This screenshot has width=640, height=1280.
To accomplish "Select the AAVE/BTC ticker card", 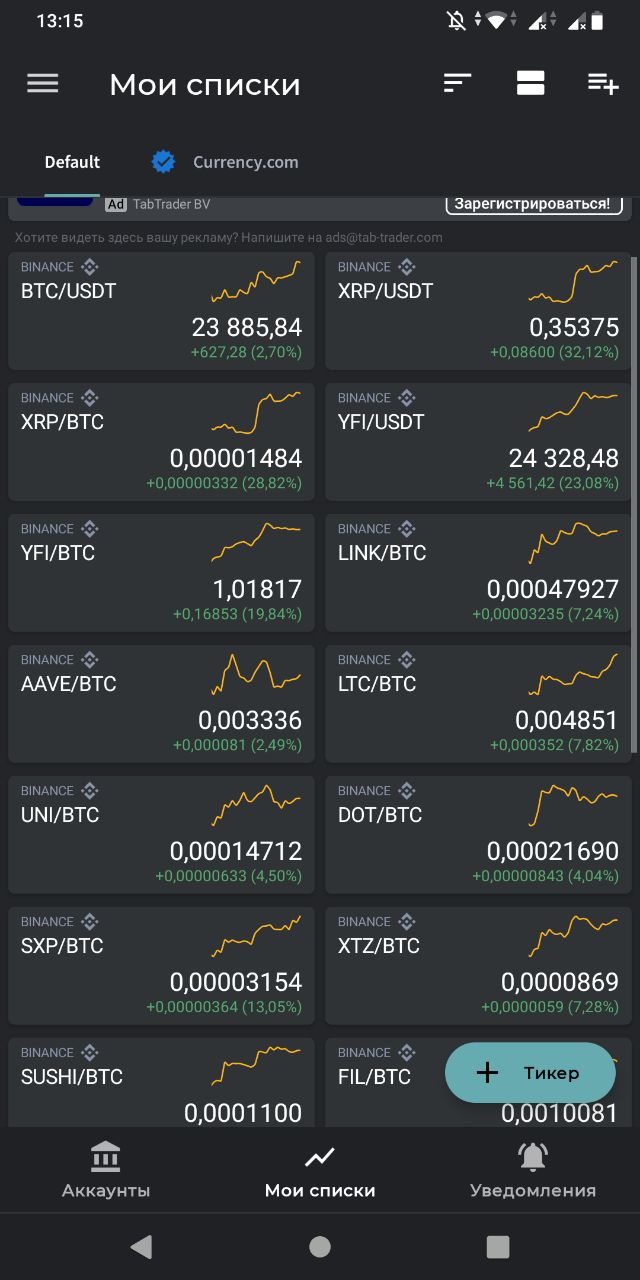I will [161, 704].
